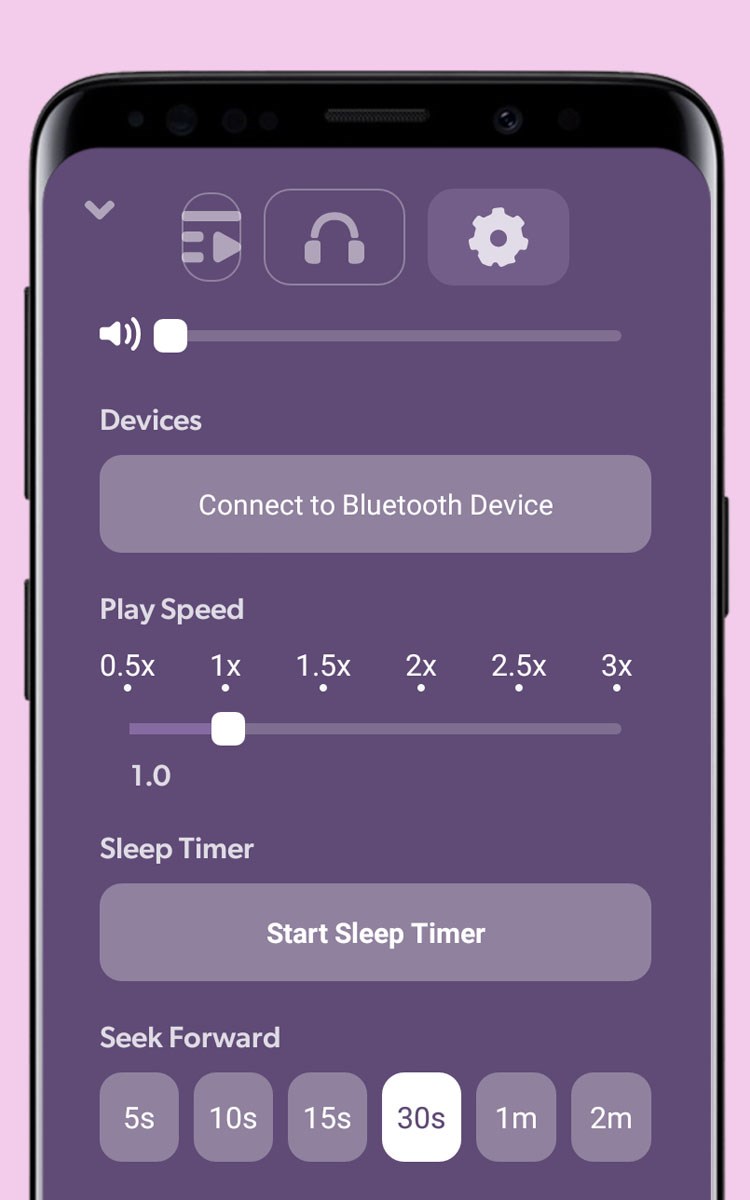Connect to Bluetooth Device
The height and width of the screenshot is (1200, 750).
tap(375, 504)
